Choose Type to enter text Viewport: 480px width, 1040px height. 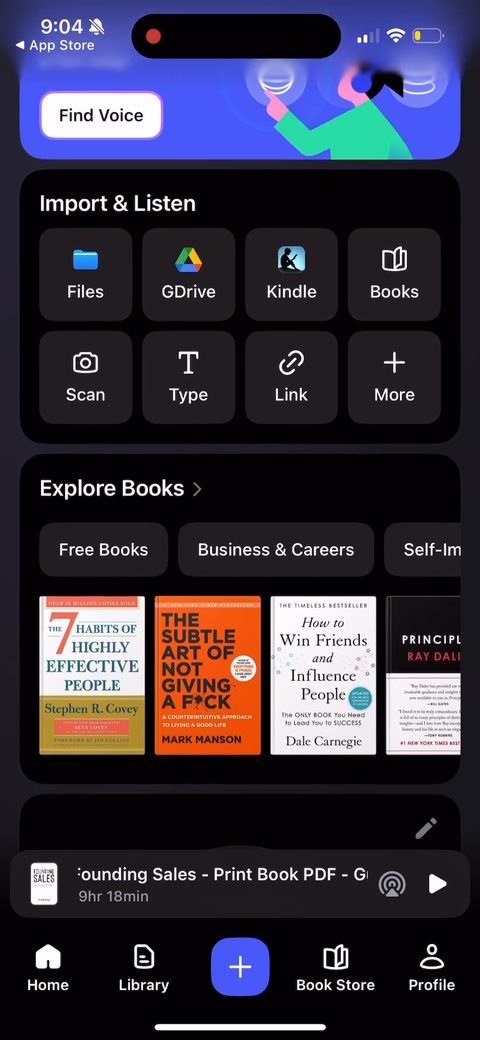click(x=188, y=377)
